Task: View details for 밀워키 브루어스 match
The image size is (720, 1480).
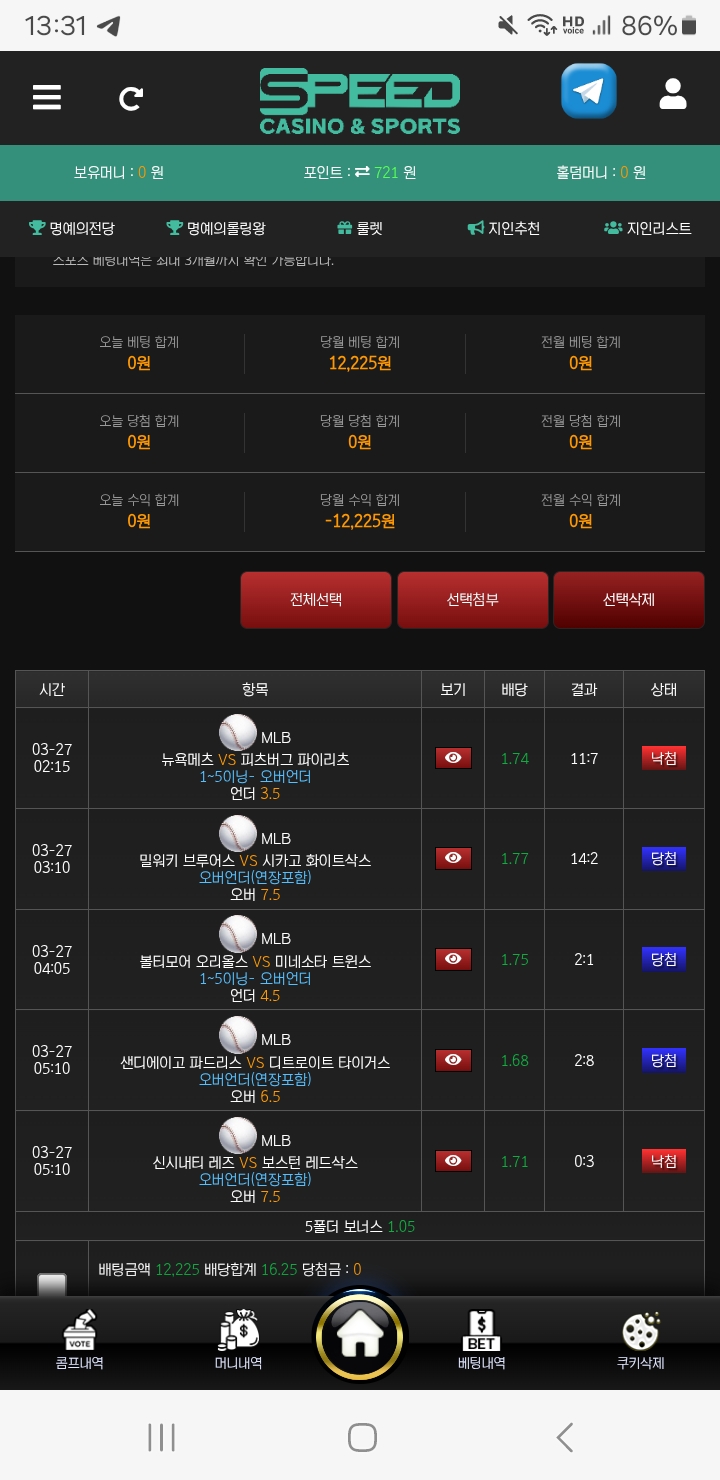Action: point(453,858)
